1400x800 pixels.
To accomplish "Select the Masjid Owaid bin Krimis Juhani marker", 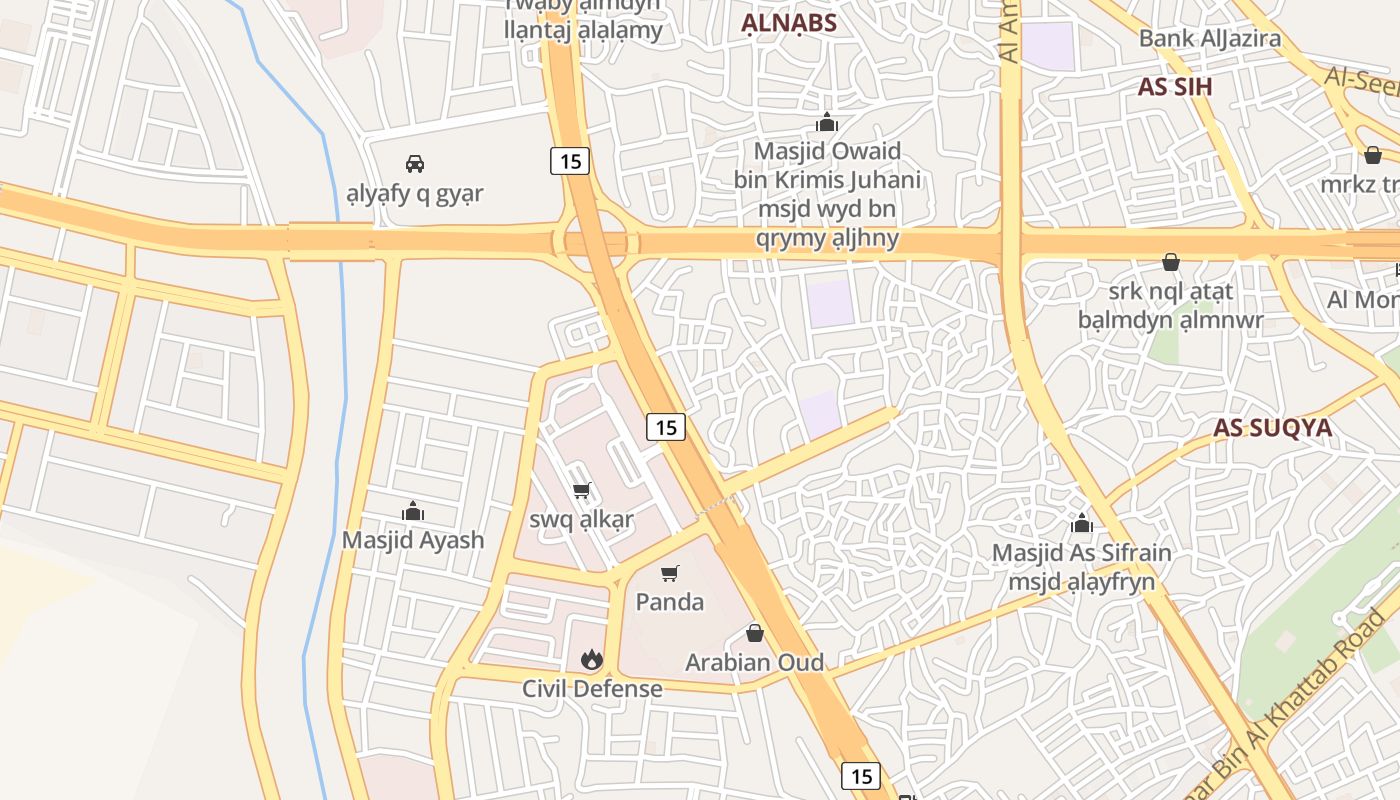I will 827,123.
